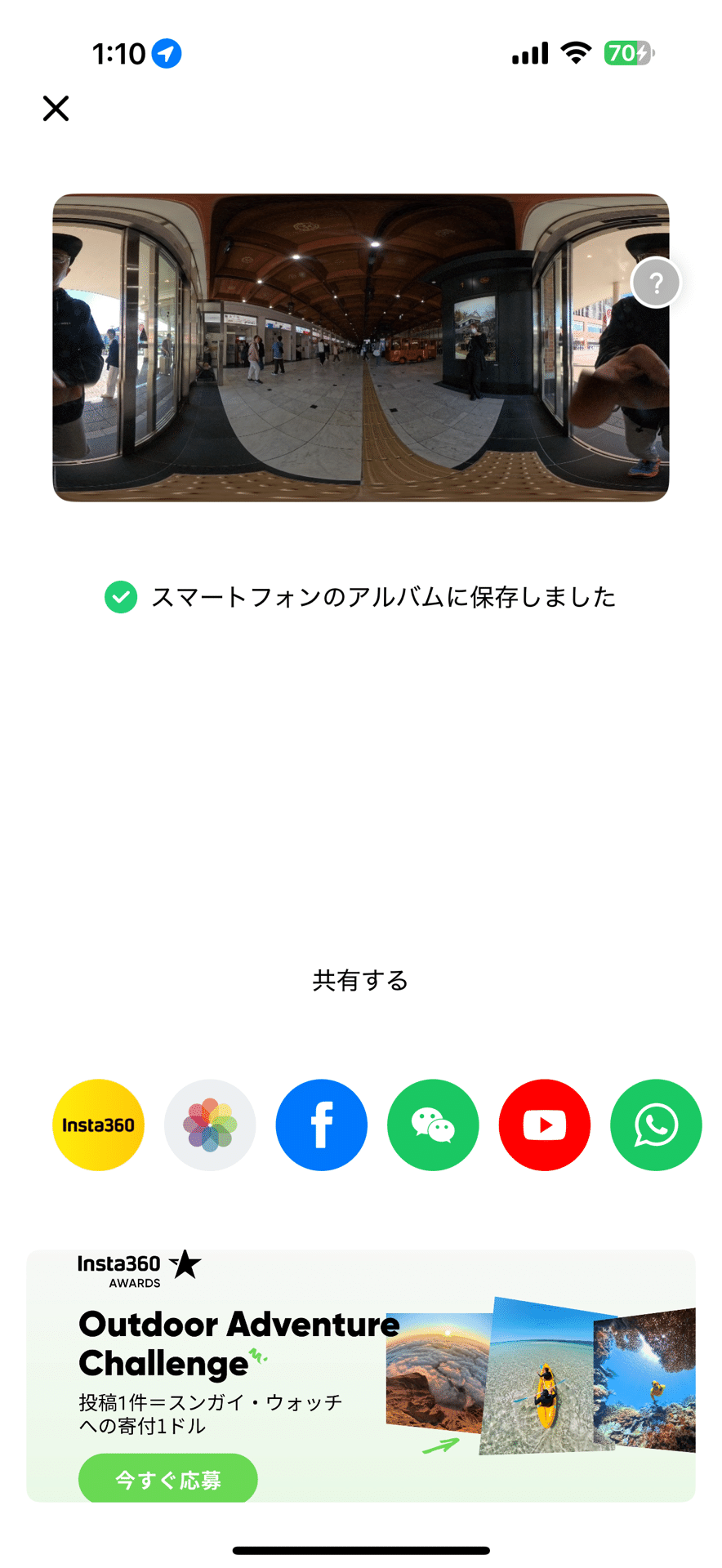Tap the 今すぐ応募 button
Screen dimensions: 722x1568
168,1479
